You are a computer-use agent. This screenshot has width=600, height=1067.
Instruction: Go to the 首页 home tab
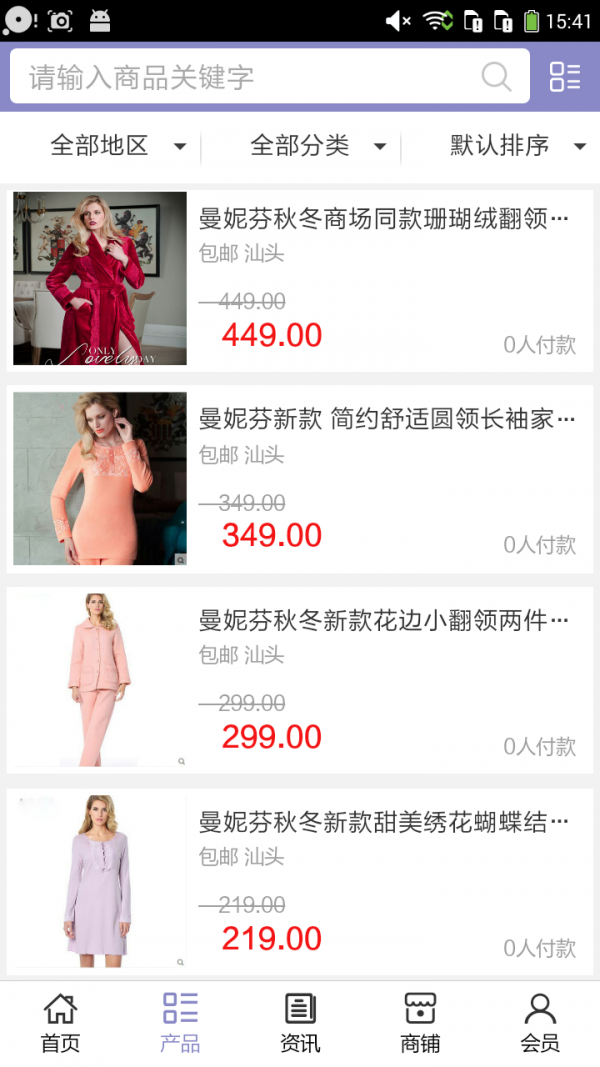(x=60, y=1023)
